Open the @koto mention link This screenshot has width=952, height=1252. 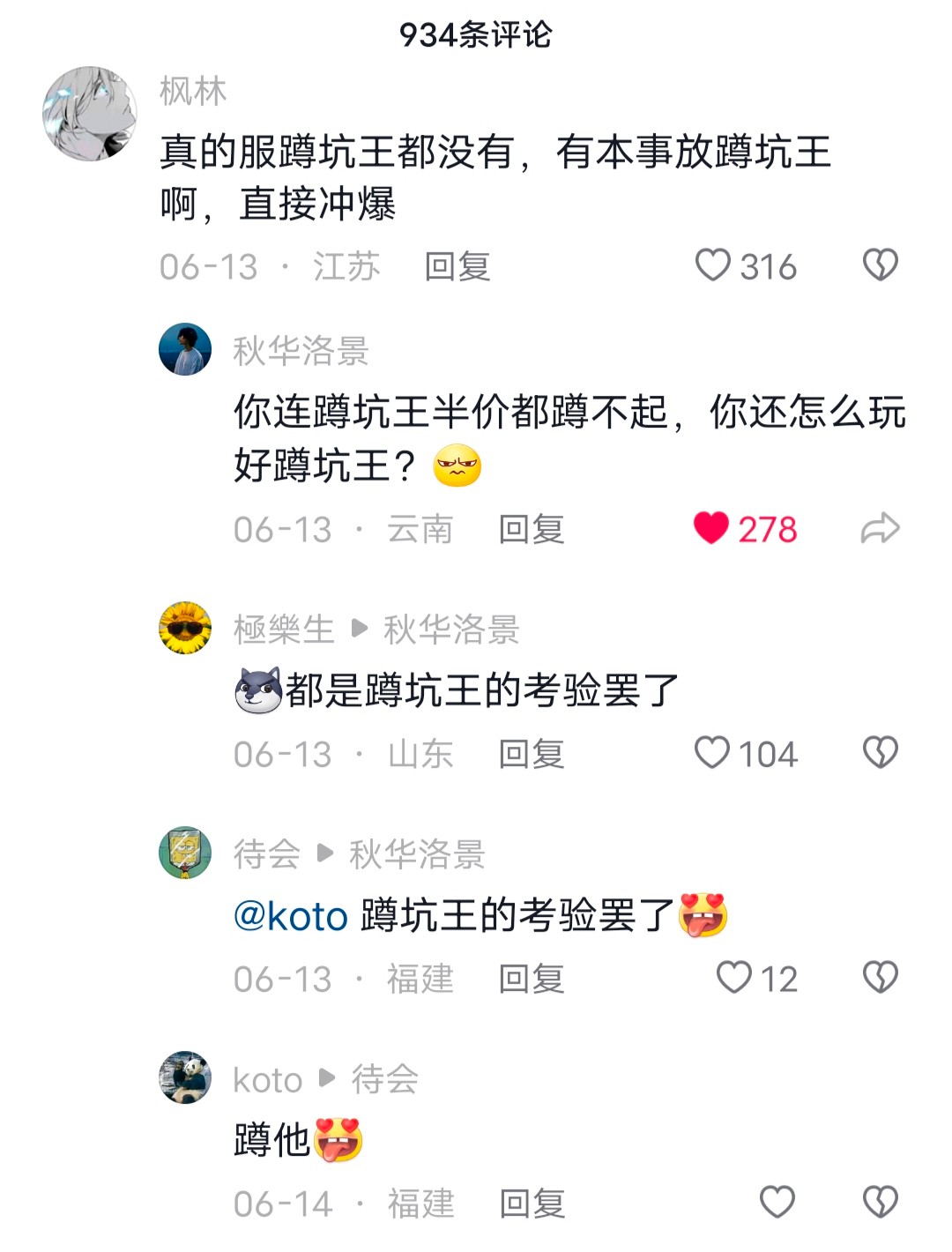click(291, 917)
